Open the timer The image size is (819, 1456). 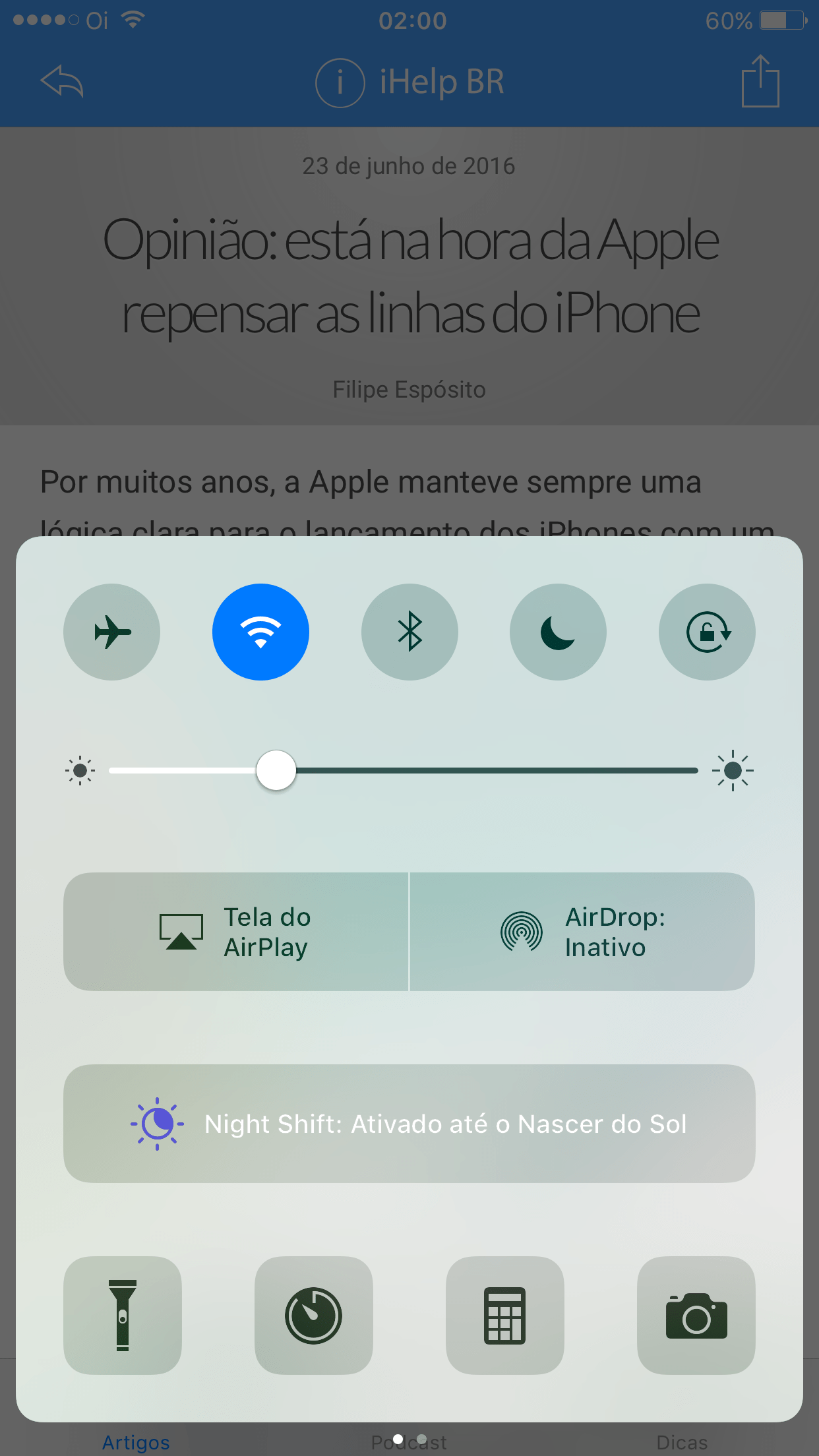click(314, 1316)
